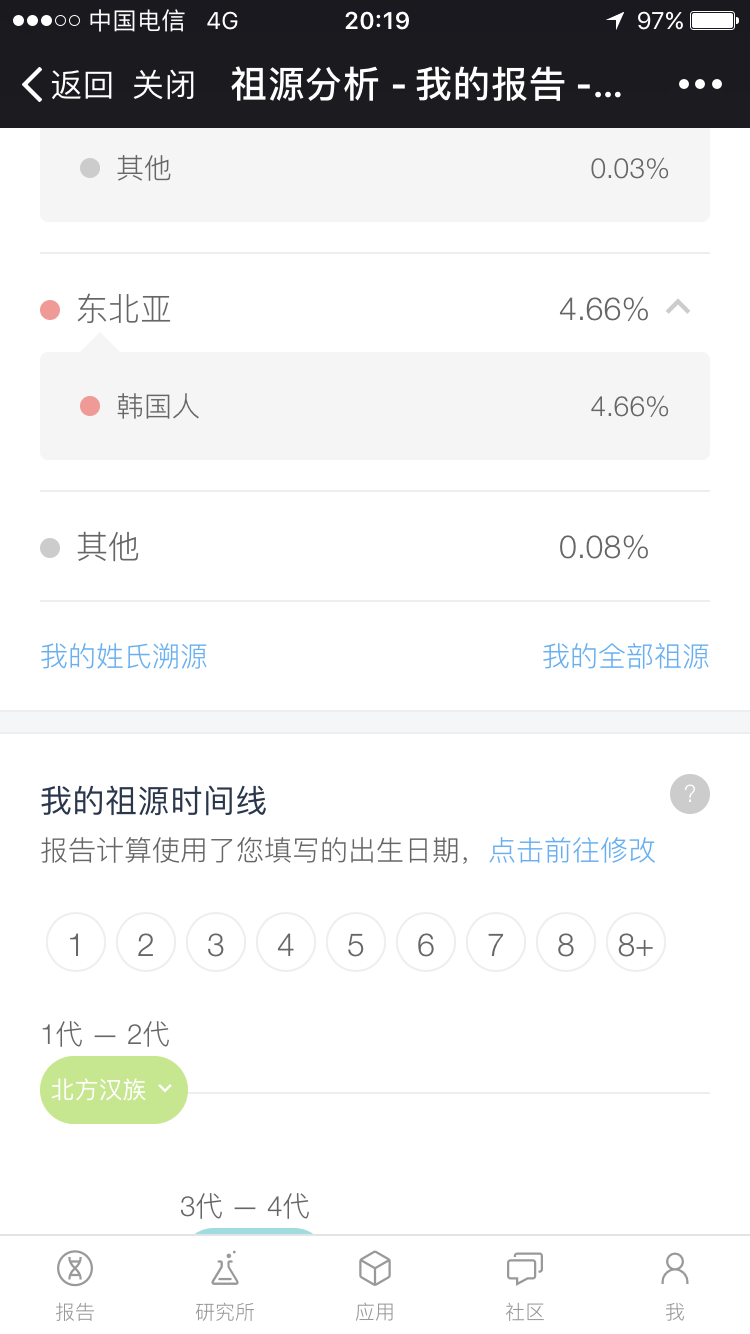Go back using the 返回 button

66,85
